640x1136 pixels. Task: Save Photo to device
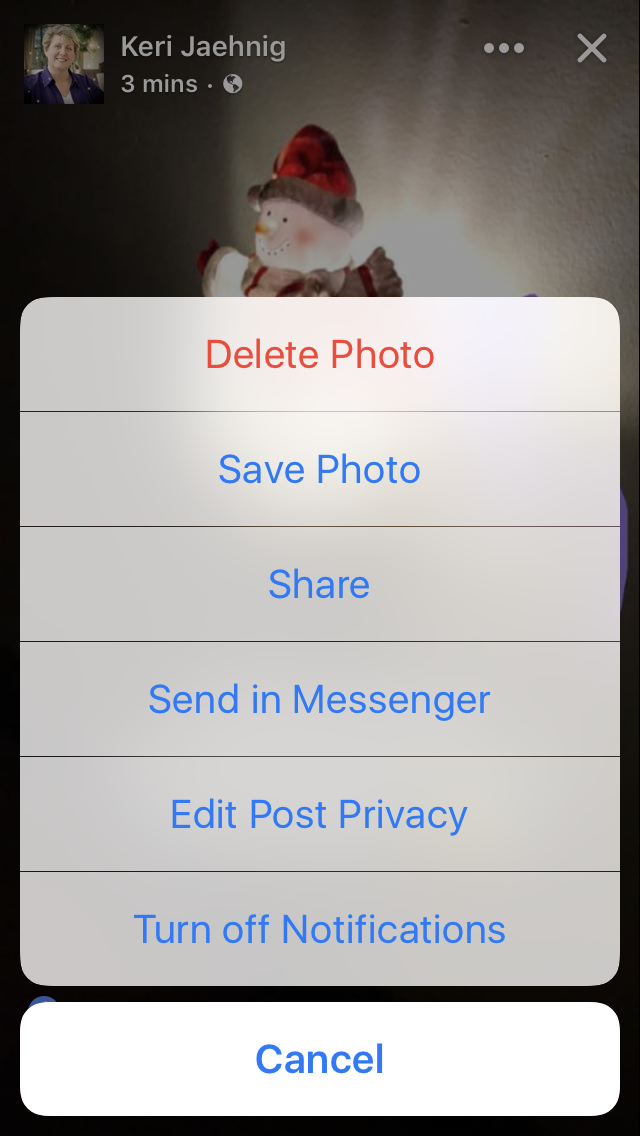point(320,469)
